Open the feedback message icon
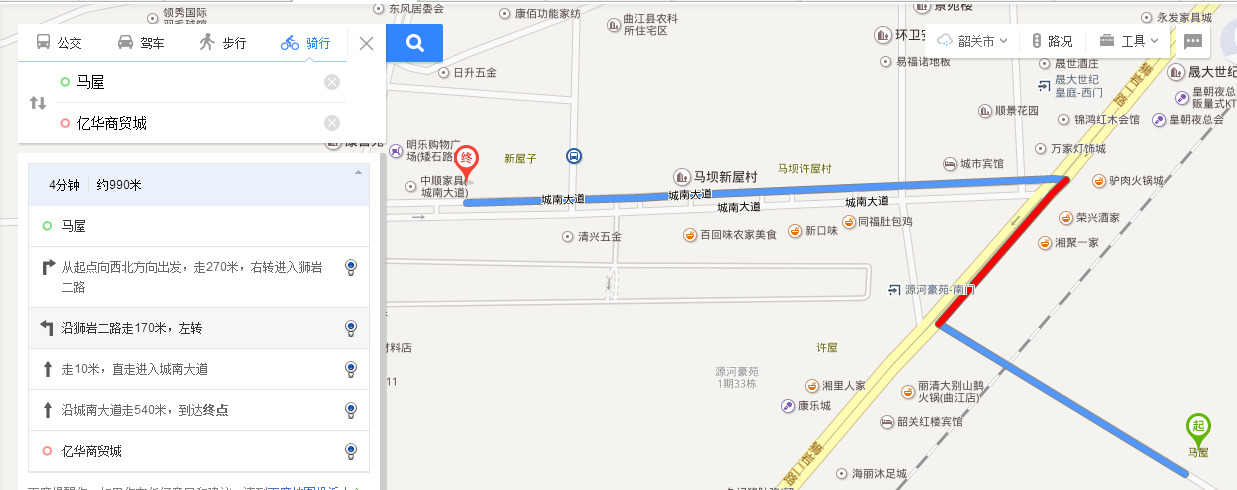Screen dimensions: 1237x490 (x=1192, y=42)
